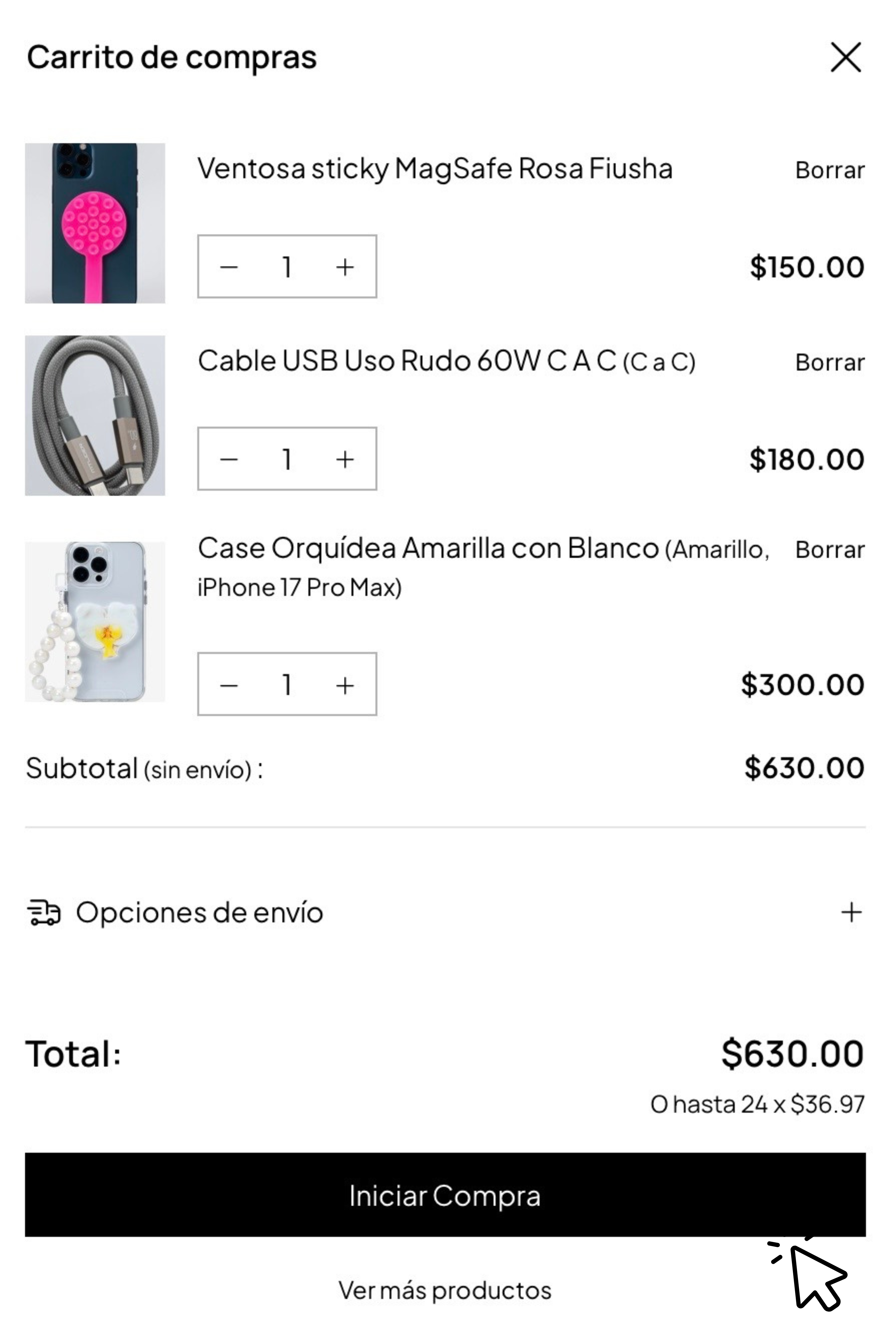Viewport: 896px width, 1342px height.
Task: Open the Ventosa sticky MagSafe product image
Action: coord(95,223)
